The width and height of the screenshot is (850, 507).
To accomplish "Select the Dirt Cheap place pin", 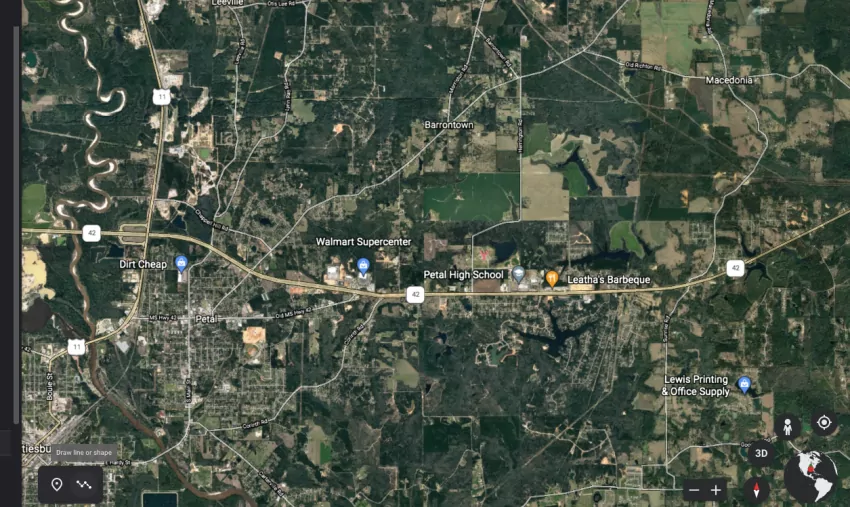I will (181, 263).
